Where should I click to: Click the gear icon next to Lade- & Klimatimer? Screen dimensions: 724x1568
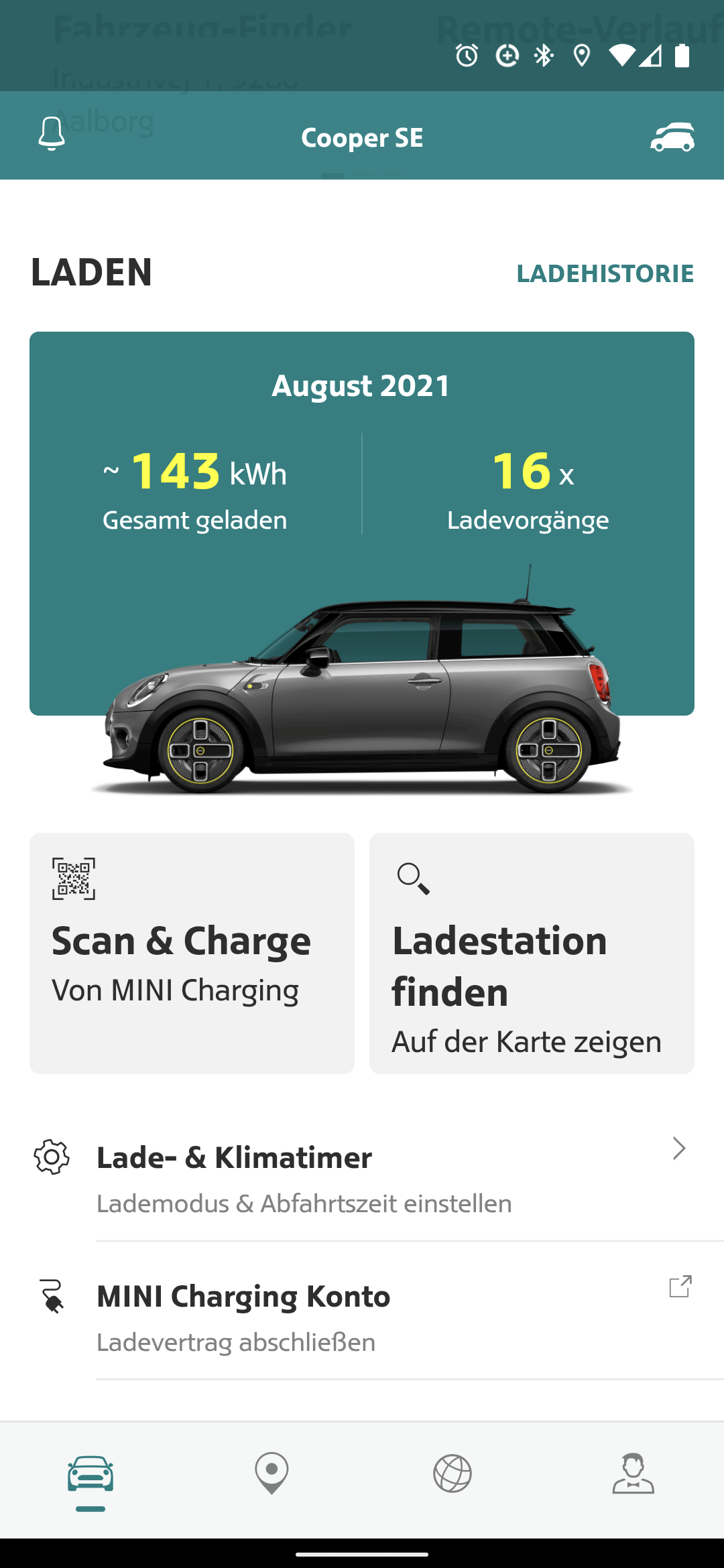pos(50,1156)
